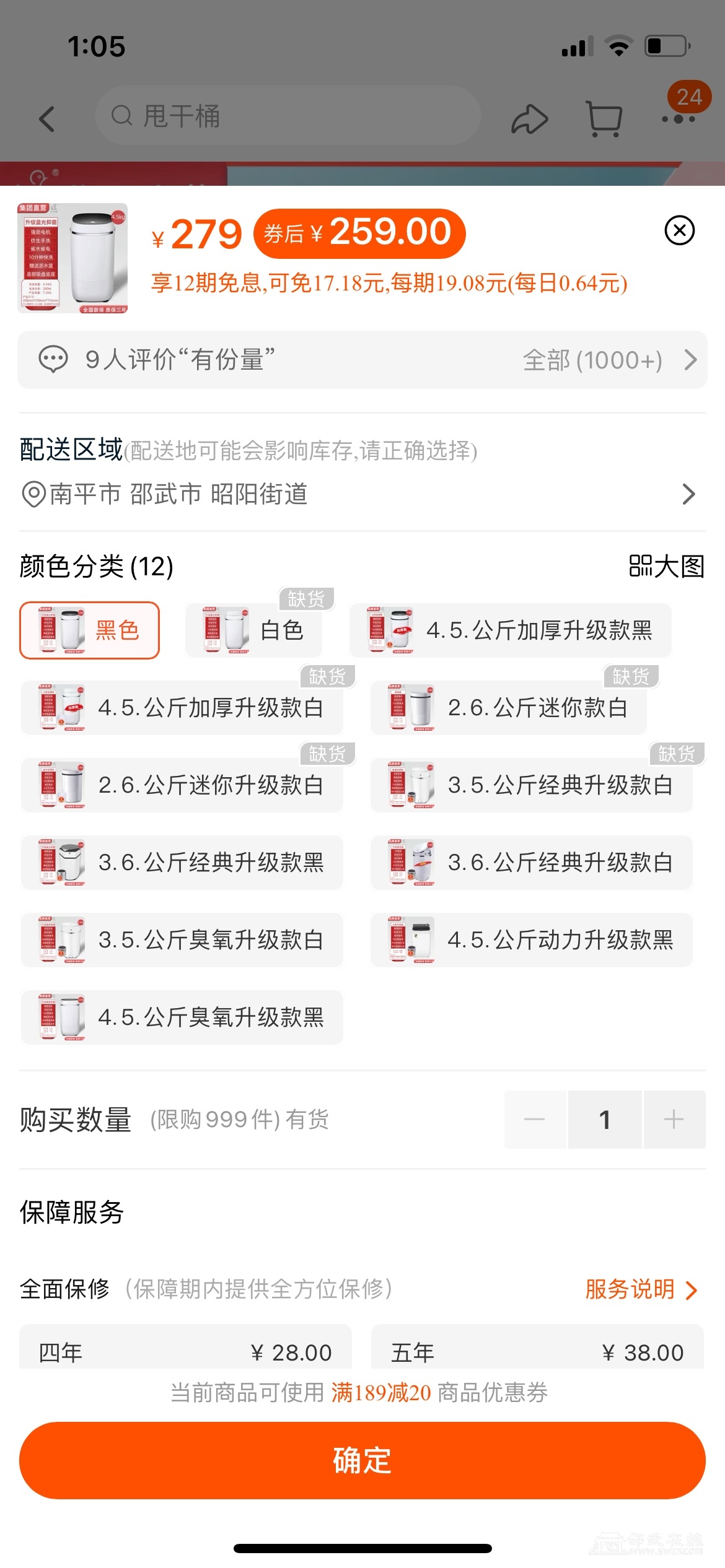The width and height of the screenshot is (725, 1568).
Task: Select 4.5公斤动力升级款黑 variant
Action: click(531, 940)
